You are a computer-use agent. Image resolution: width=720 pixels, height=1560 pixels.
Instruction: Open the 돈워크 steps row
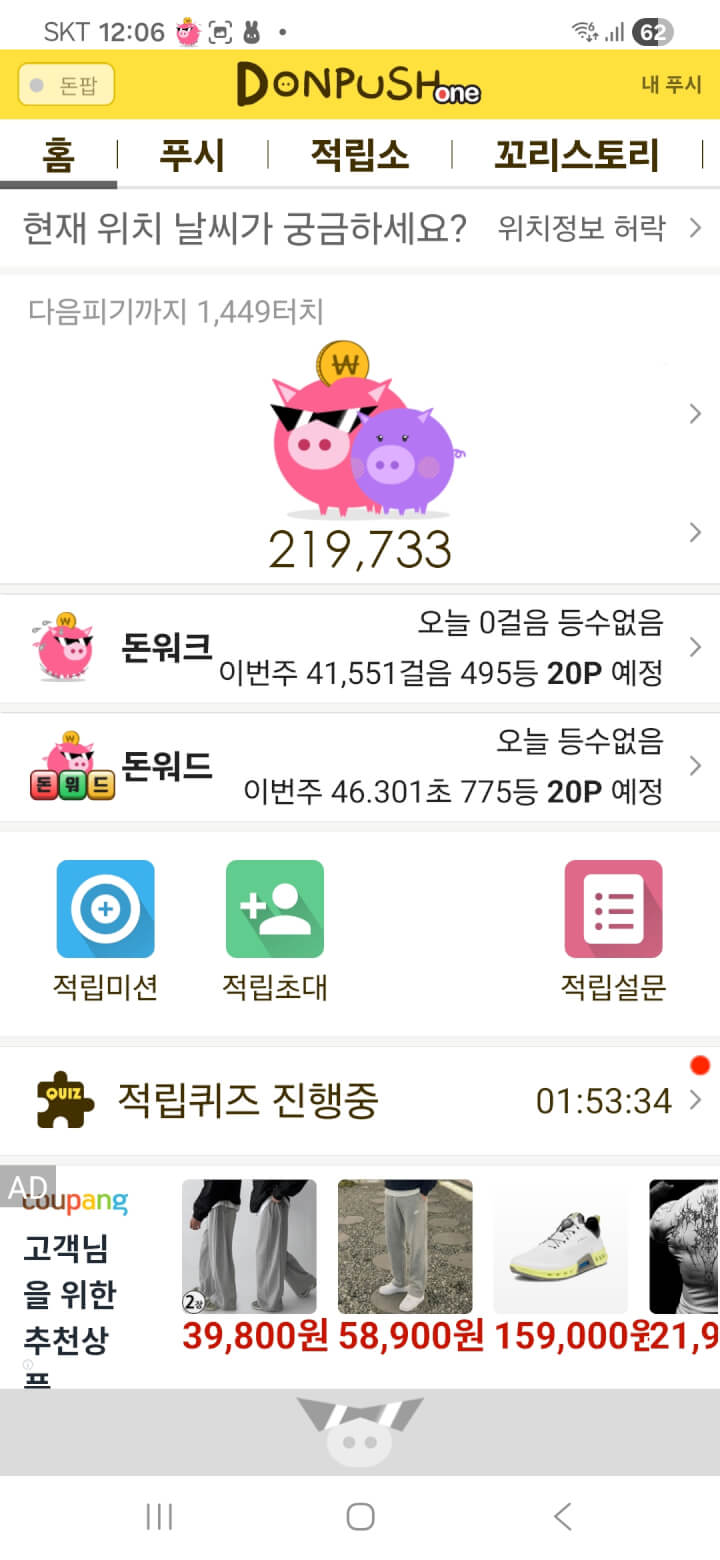tap(360, 648)
